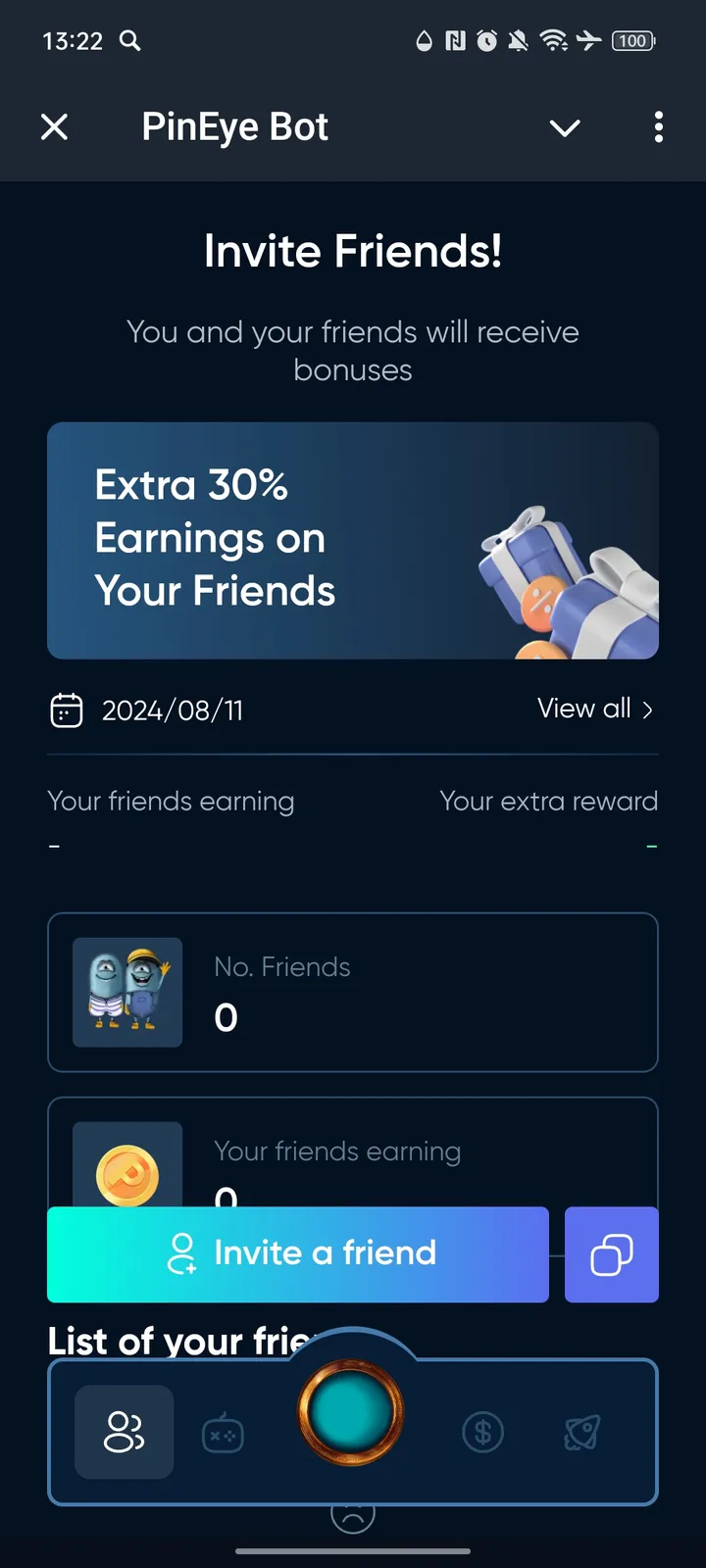Tap the search icon in the status bar
This screenshot has height=1568, width=706.
tap(130, 41)
